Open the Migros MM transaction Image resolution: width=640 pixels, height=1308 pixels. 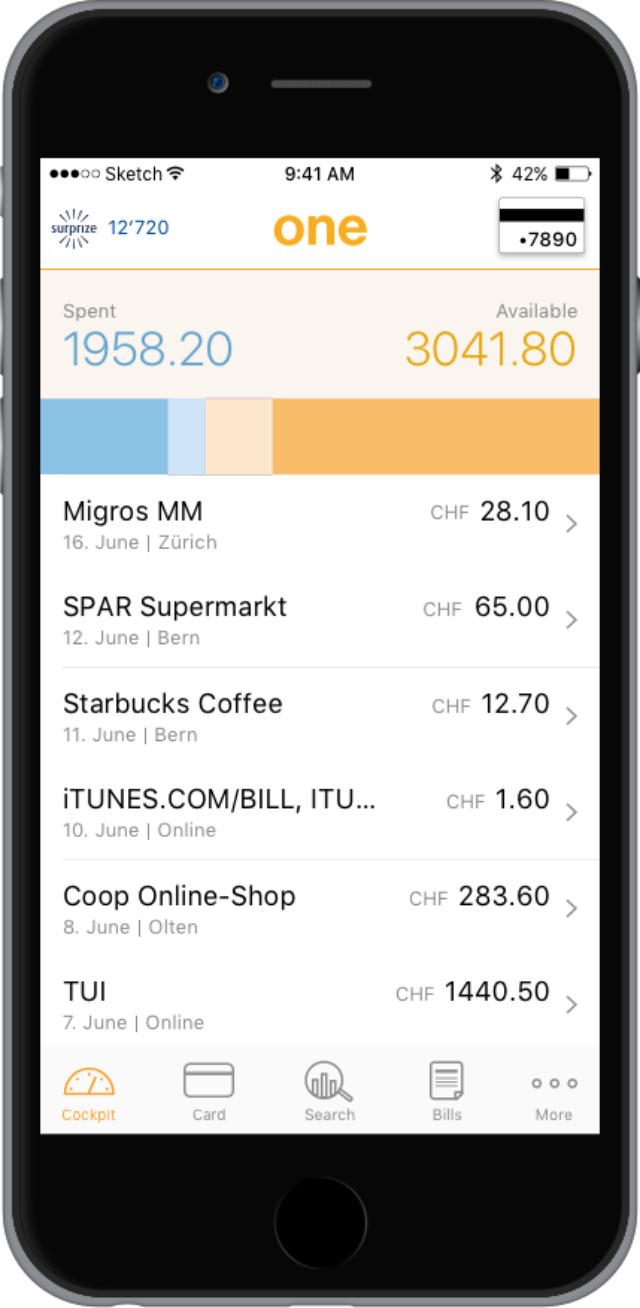click(x=320, y=523)
